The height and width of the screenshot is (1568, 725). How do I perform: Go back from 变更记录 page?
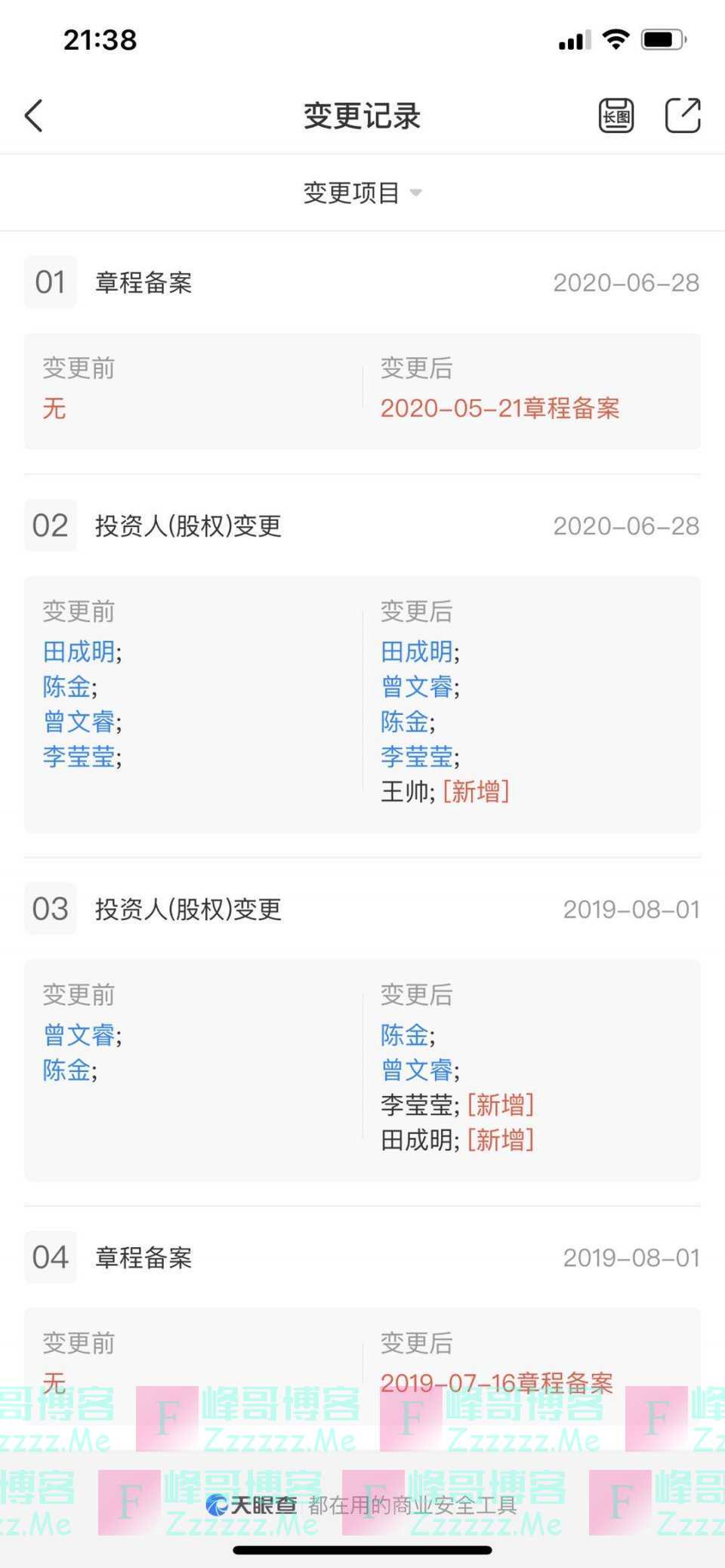(34, 116)
